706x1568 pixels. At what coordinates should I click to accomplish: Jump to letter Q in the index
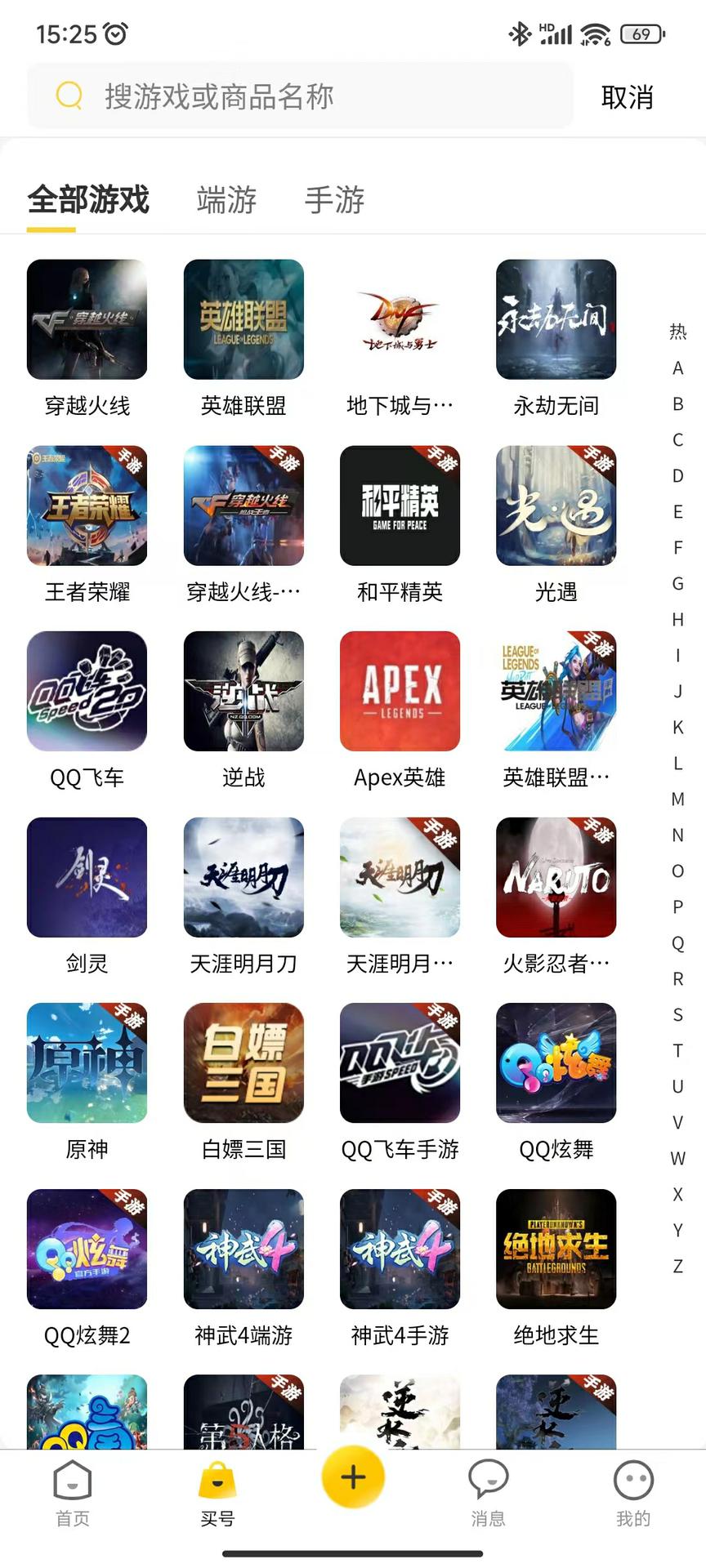pyautogui.click(x=677, y=942)
